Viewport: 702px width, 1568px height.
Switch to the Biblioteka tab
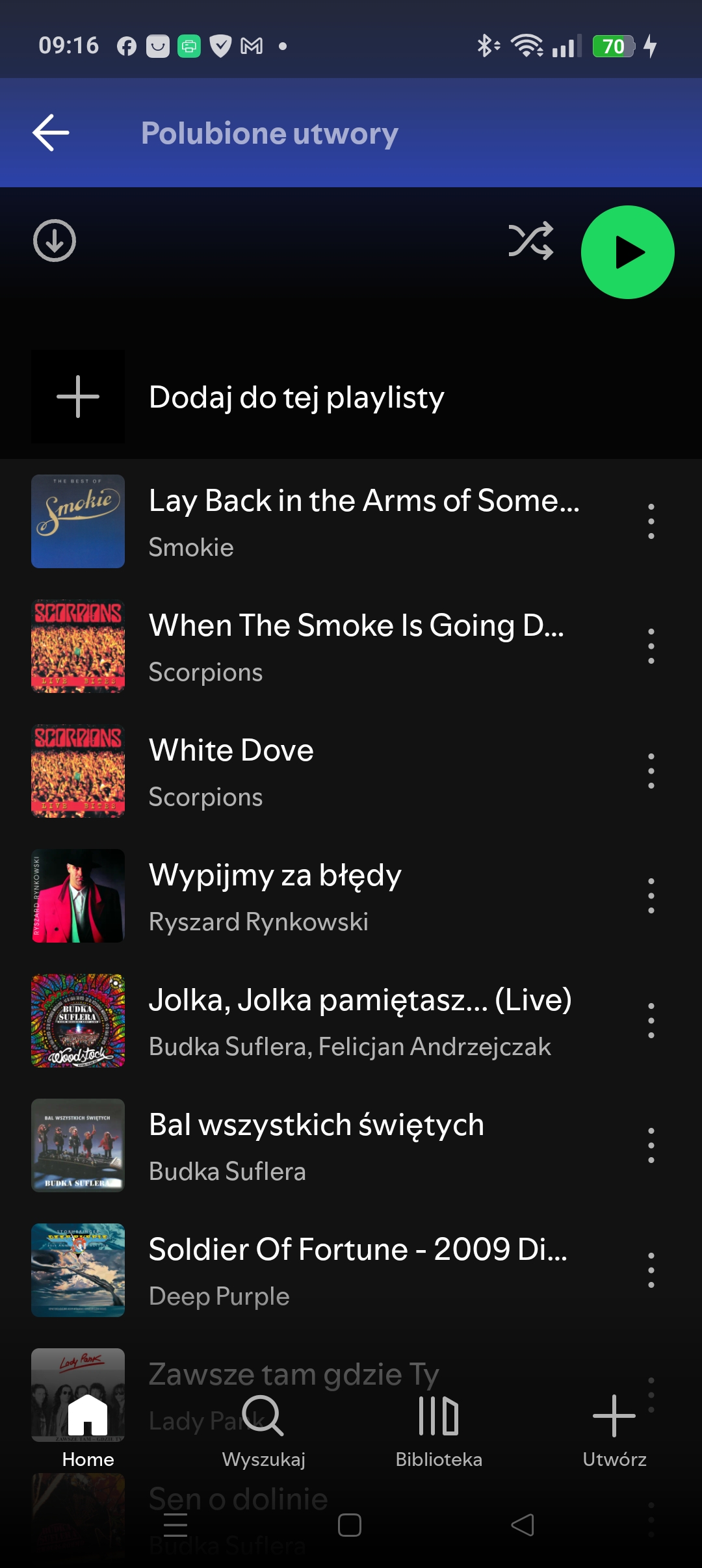click(x=439, y=1430)
